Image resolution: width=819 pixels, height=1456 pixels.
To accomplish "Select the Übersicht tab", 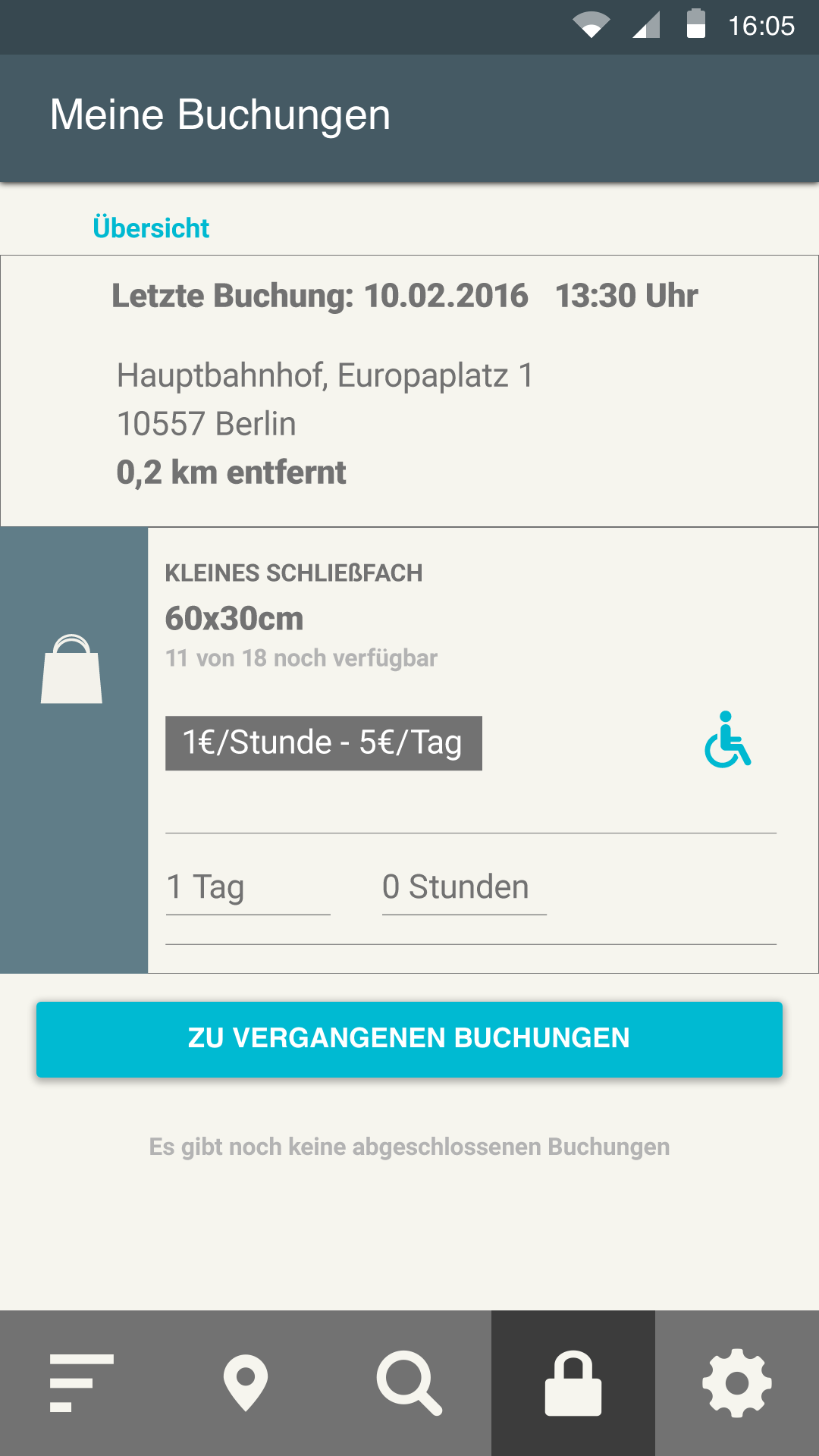I will (151, 227).
